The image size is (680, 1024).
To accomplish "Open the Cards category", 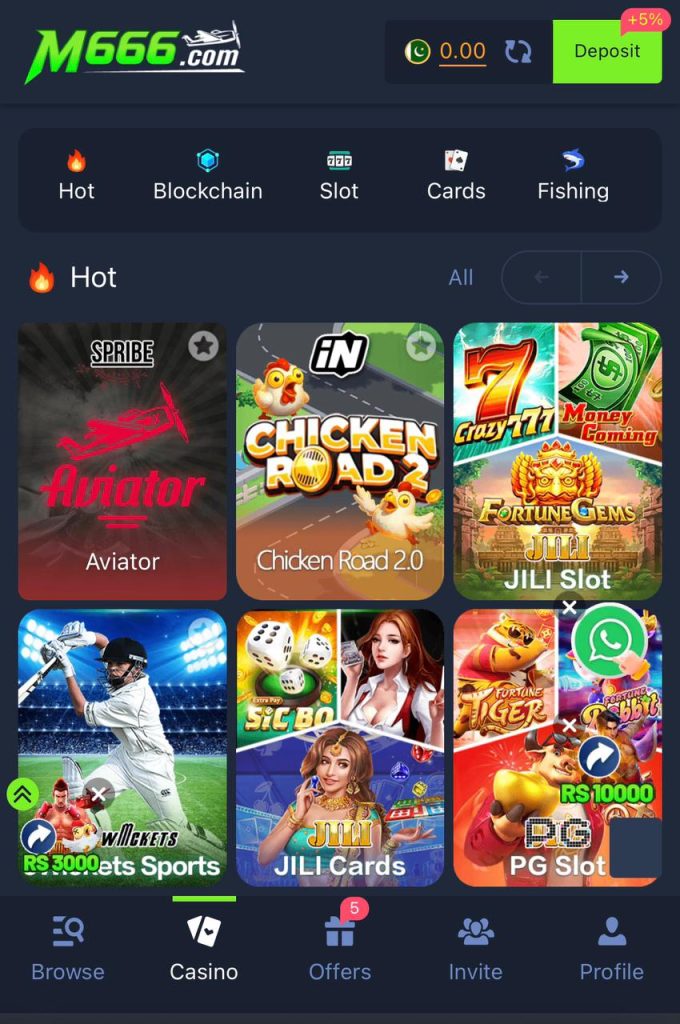I will (455, 176).
